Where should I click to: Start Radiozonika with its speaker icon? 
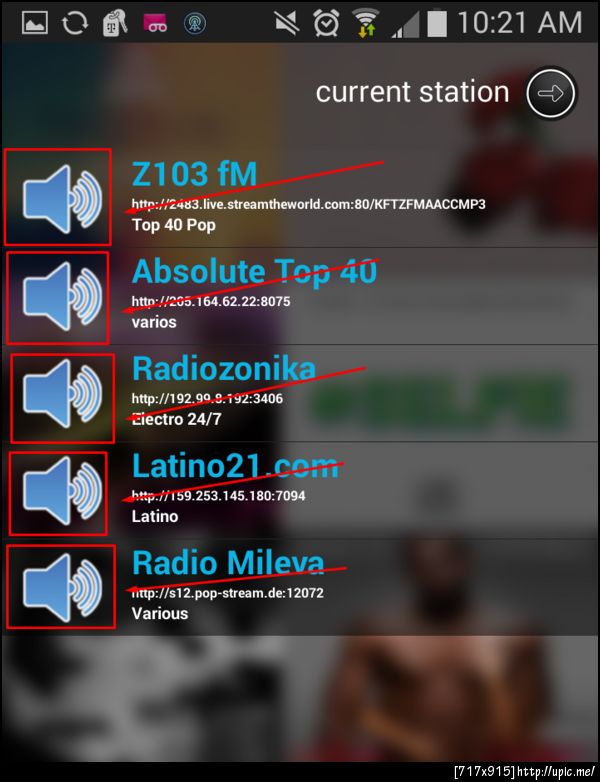(60, 394)
